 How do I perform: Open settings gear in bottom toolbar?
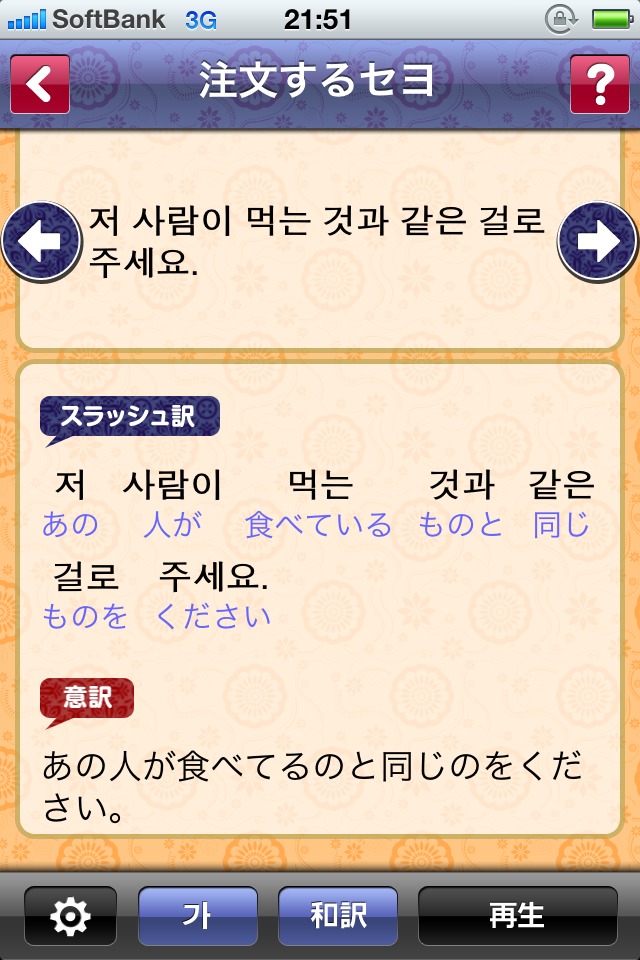tap(70, 916)
